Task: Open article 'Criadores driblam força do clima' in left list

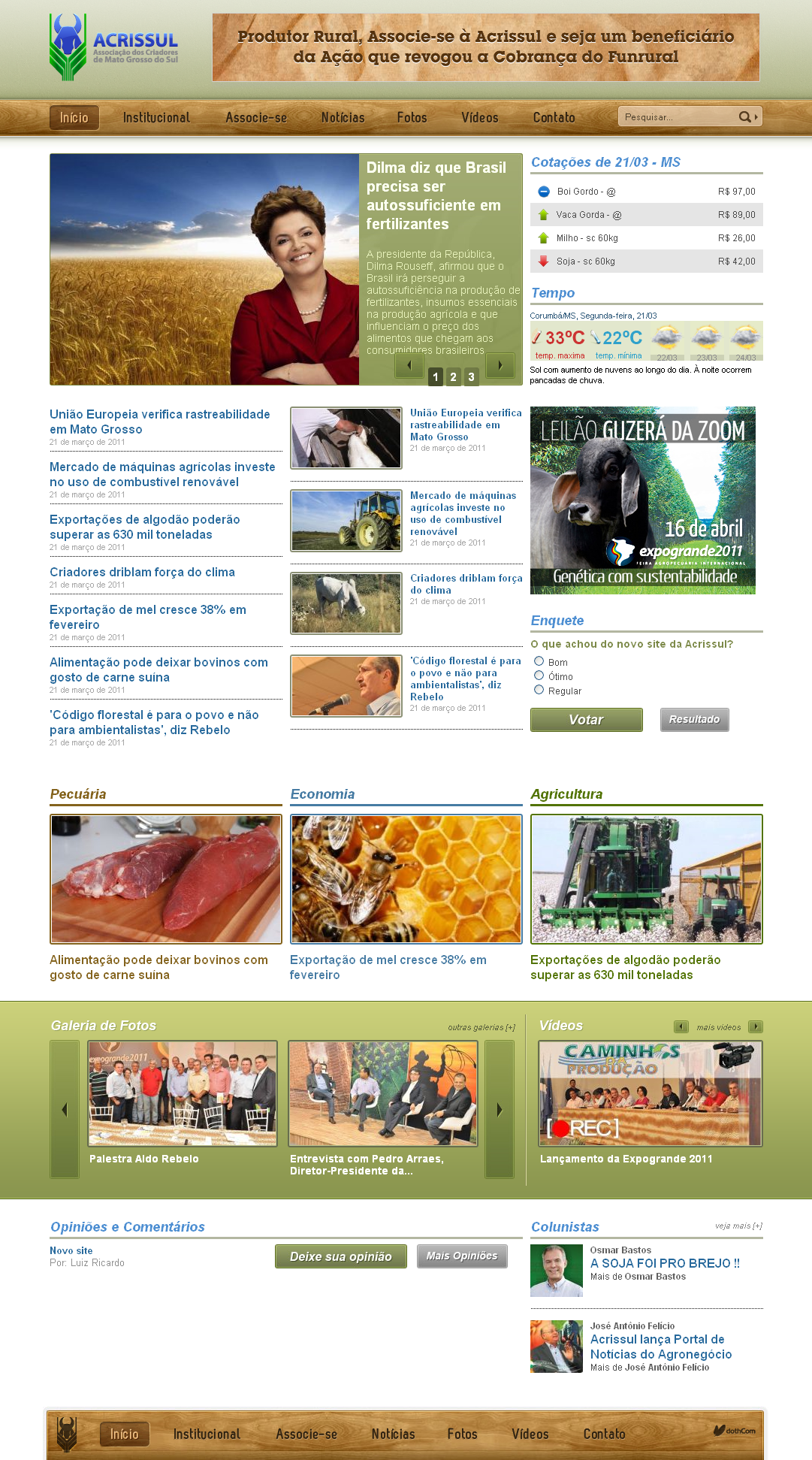Action: pyautogui.click(x=142, y=573)
